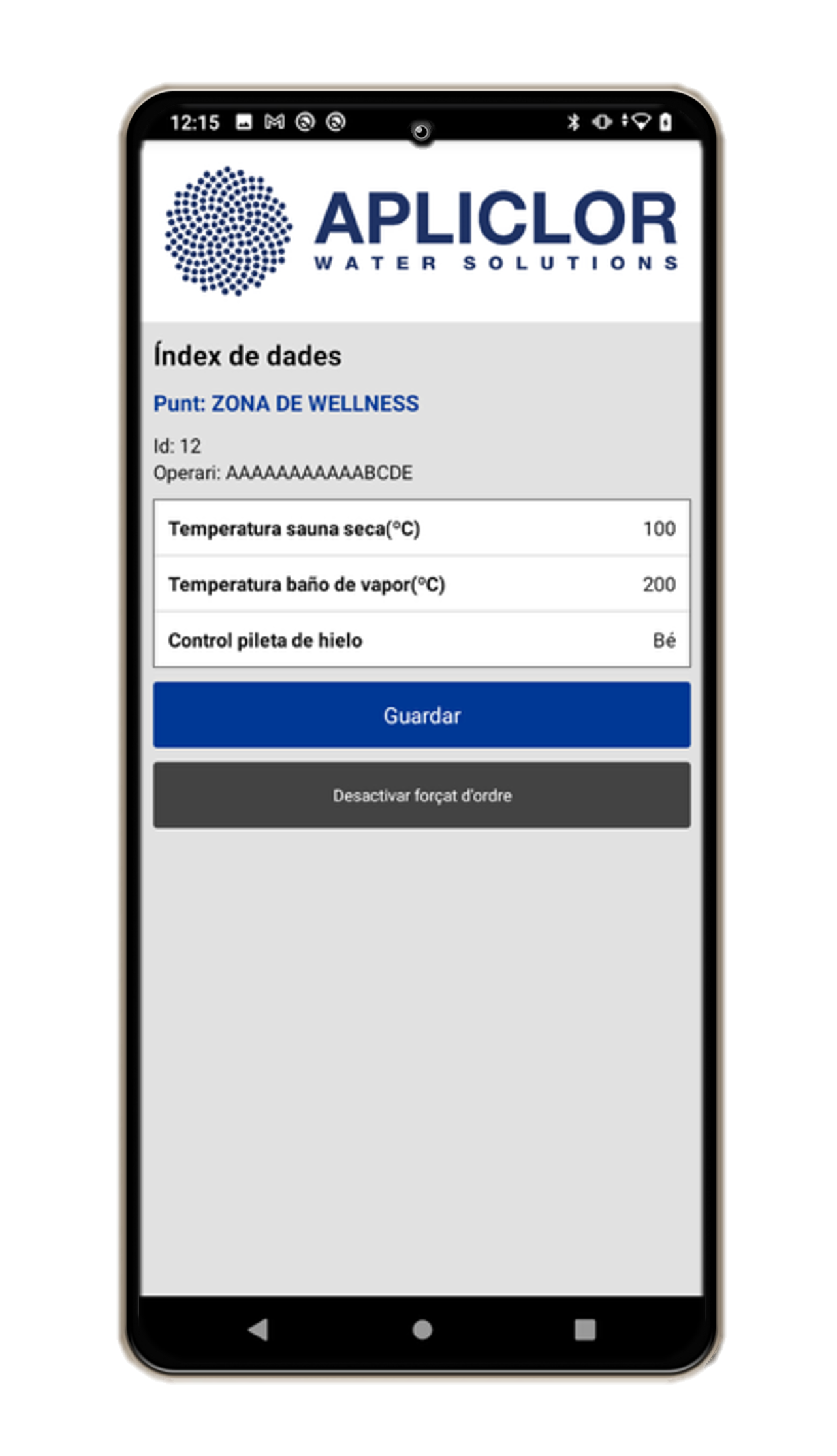Viewport: 837px width, 1456px height.
Task: Tap the Id: 12 label
Action: (178, 445)
